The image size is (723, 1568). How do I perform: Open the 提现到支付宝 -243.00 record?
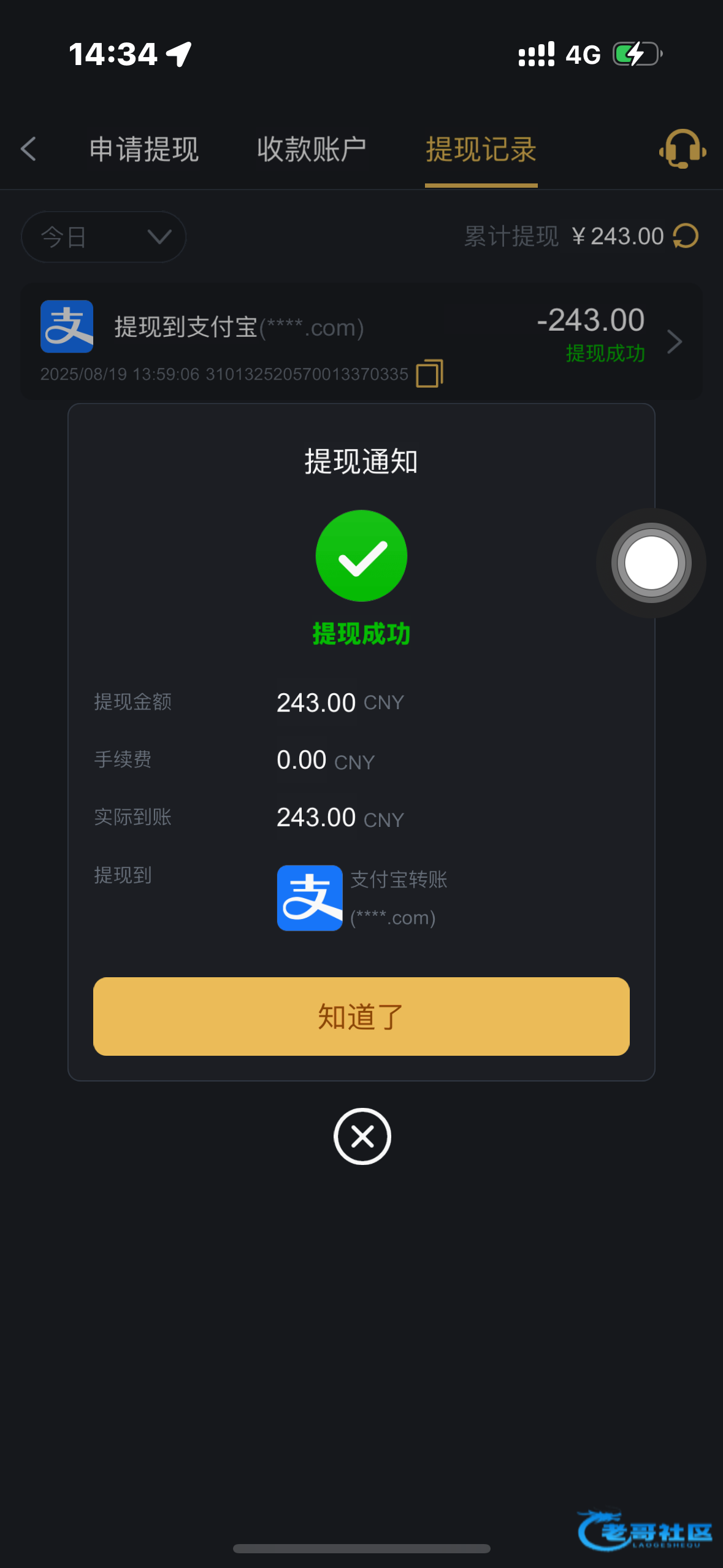click(x=361, y=342)
